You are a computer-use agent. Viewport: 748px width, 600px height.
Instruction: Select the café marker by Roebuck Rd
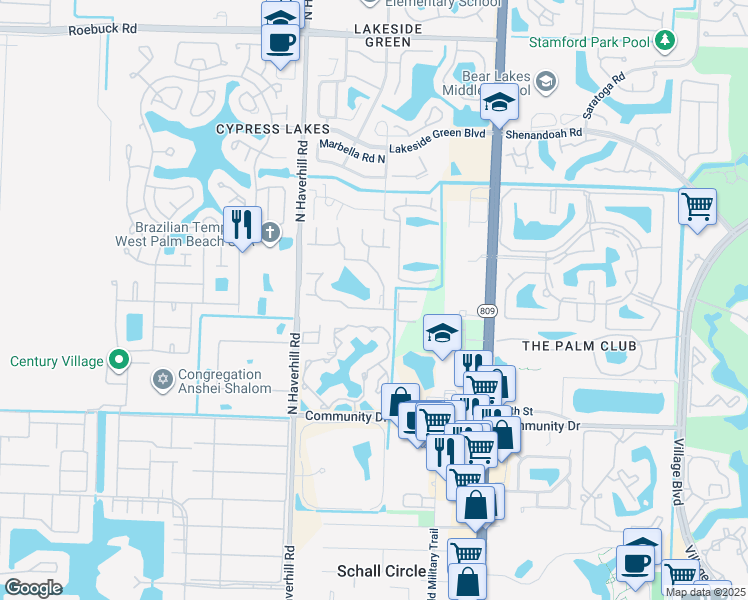click(281, 43)
